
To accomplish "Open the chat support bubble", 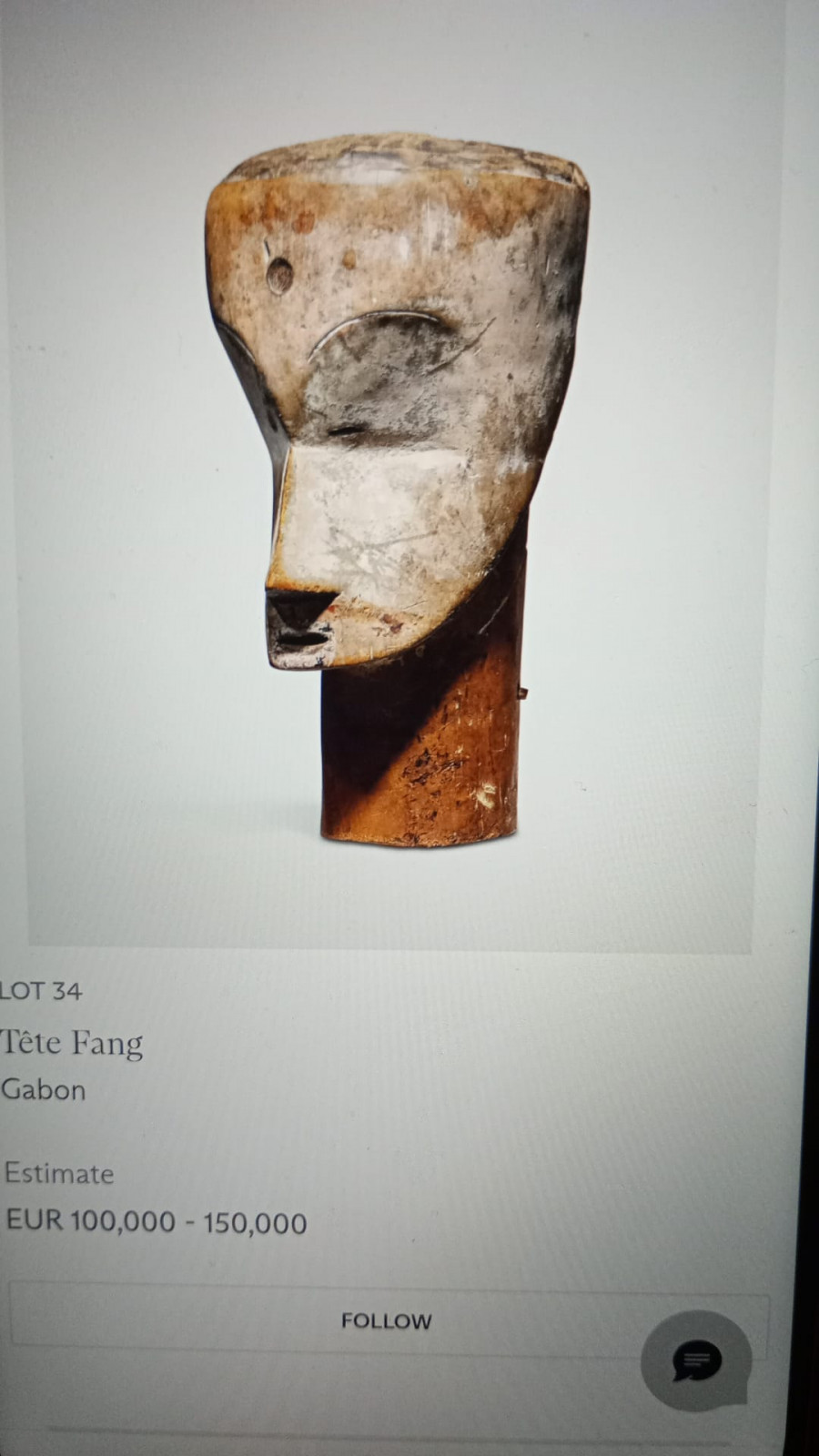I will pos(696,1360).
